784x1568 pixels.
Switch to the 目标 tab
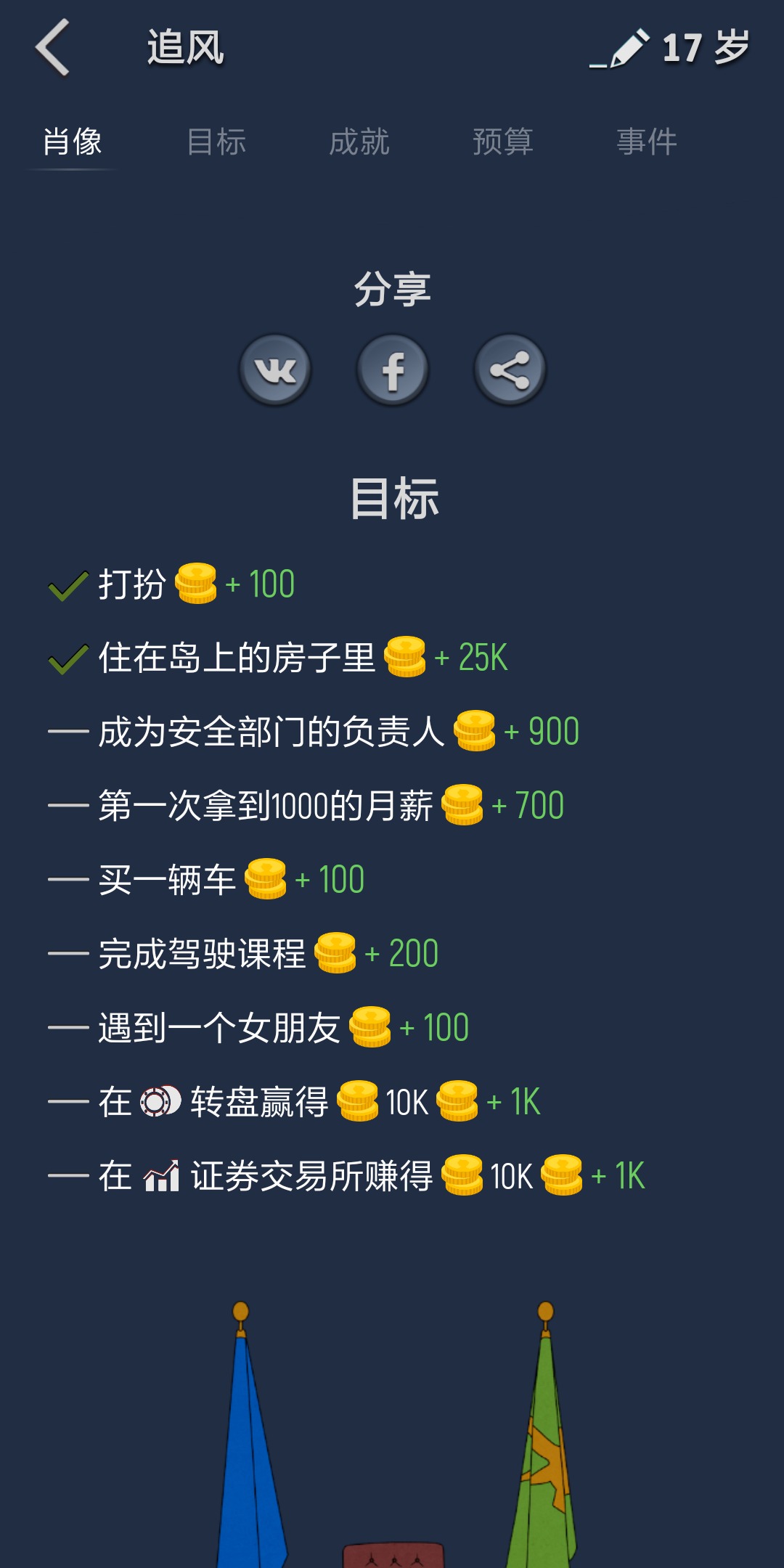coord(216,142)
